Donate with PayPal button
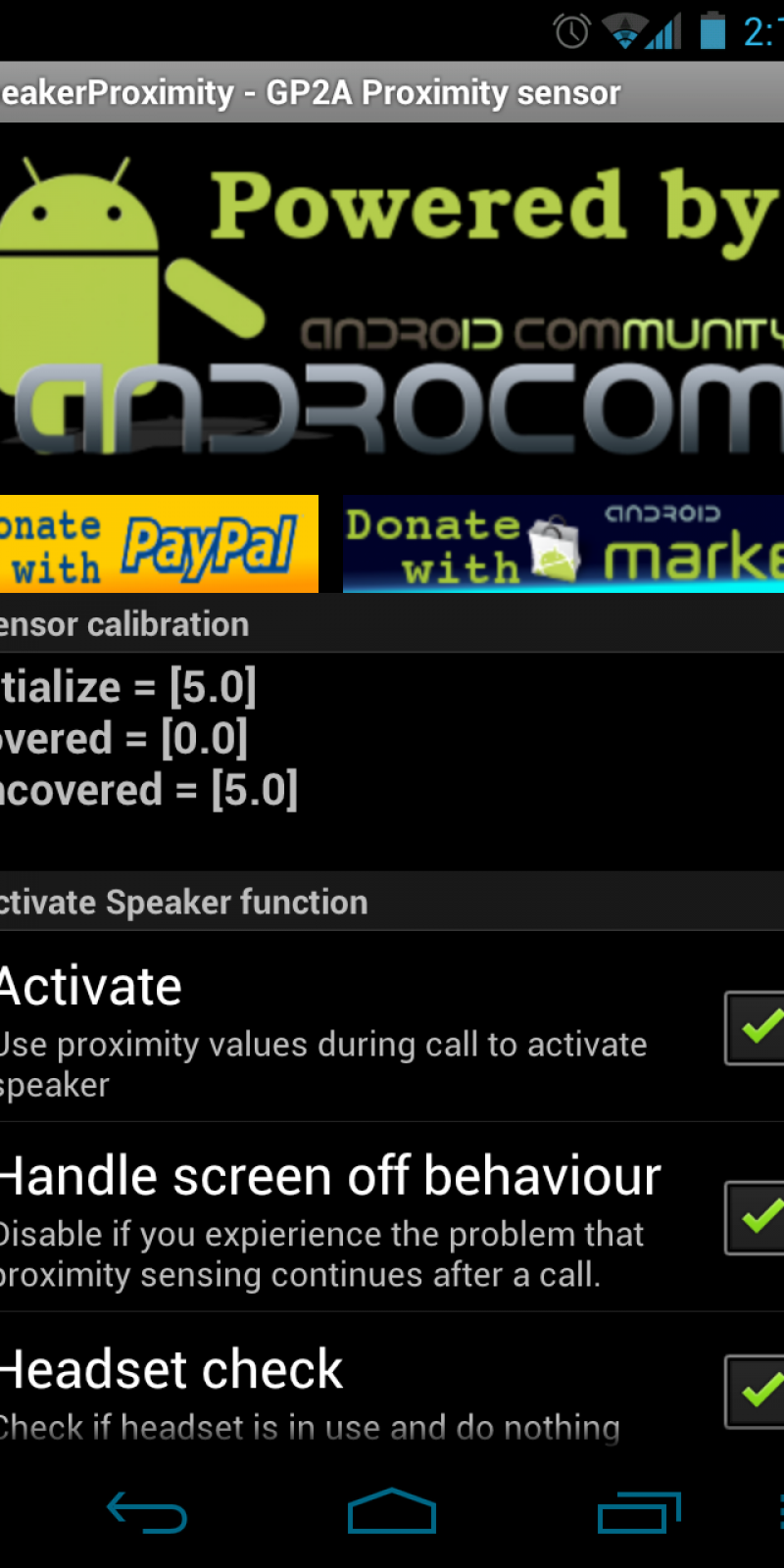Screen dimensions: 784x1568 click(157, 544)
